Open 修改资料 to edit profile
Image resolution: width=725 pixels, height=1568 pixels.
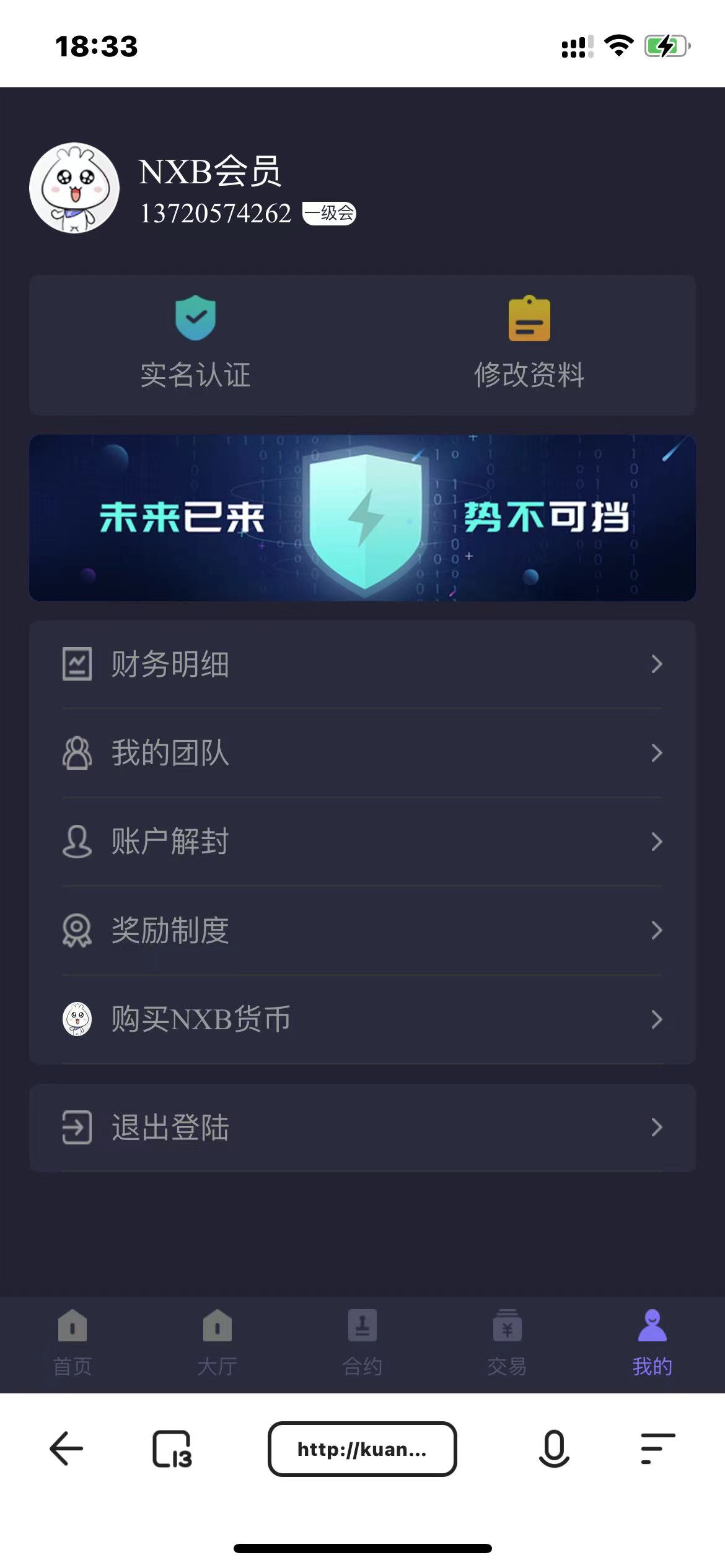[x=529, y=342]
